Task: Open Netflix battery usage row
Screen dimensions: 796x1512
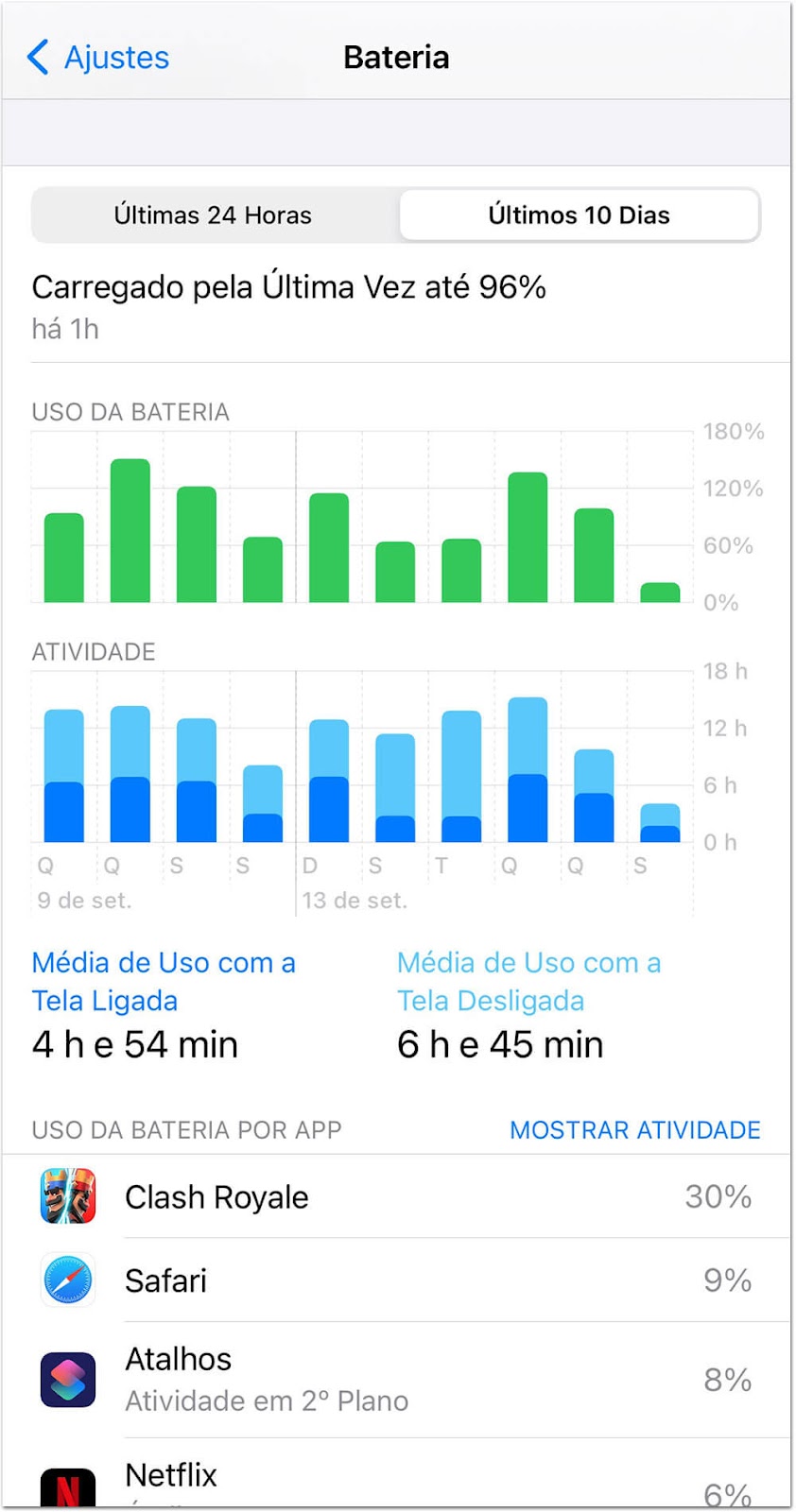Action: [397, 1474]
